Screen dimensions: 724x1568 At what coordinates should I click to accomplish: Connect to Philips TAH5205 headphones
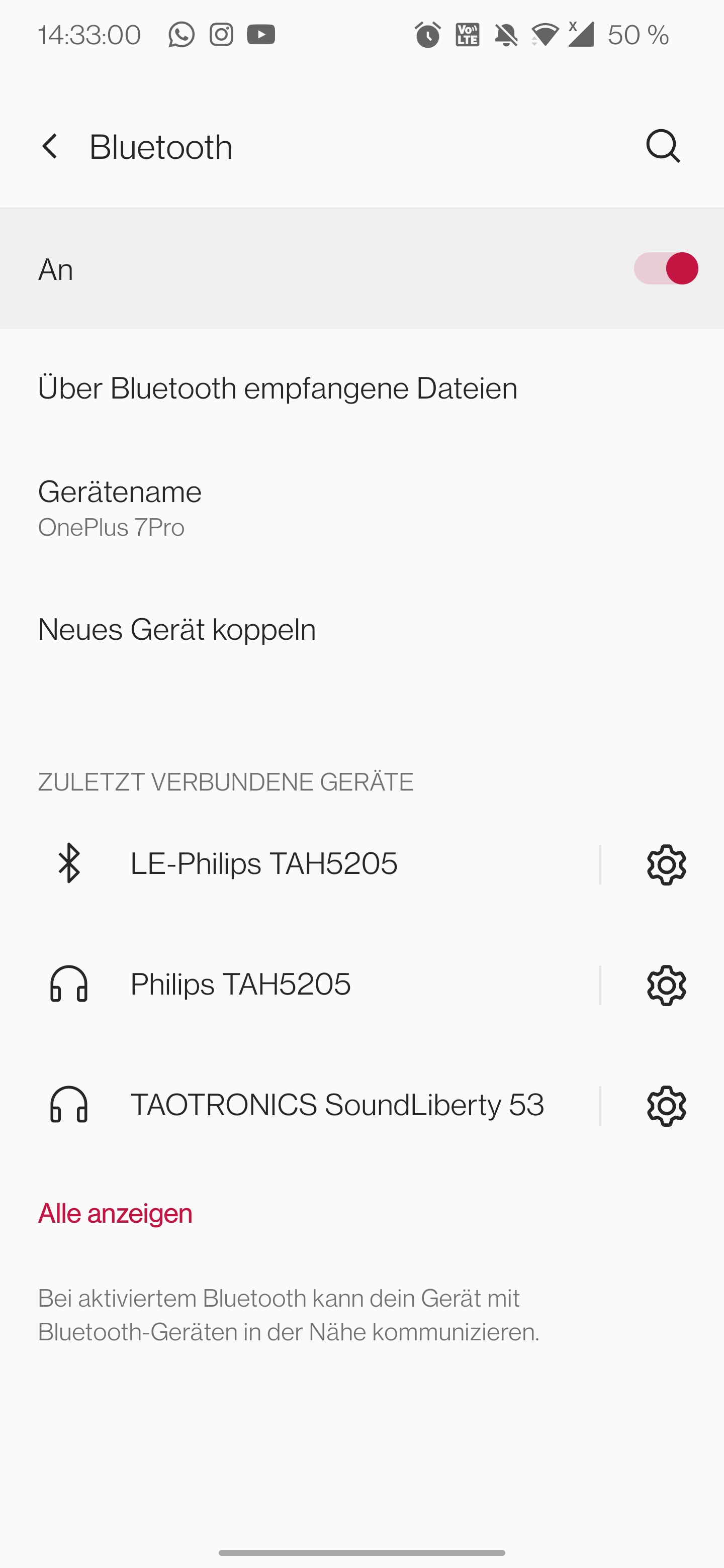[240, 984]
